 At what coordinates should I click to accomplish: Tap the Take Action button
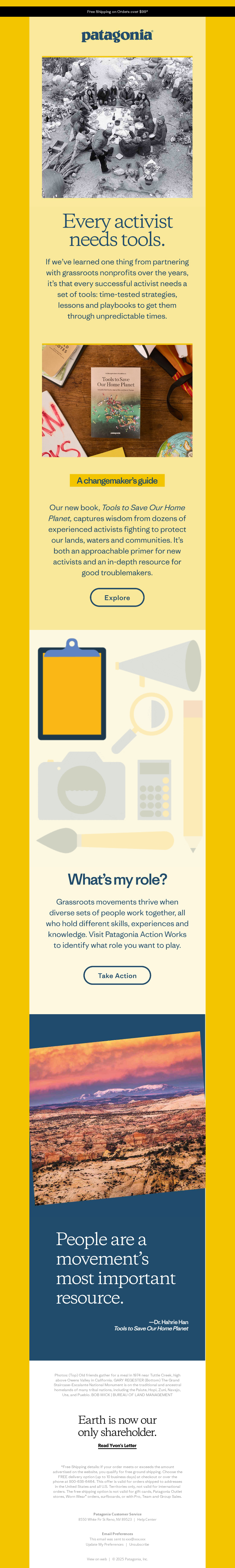click(117, 975)
